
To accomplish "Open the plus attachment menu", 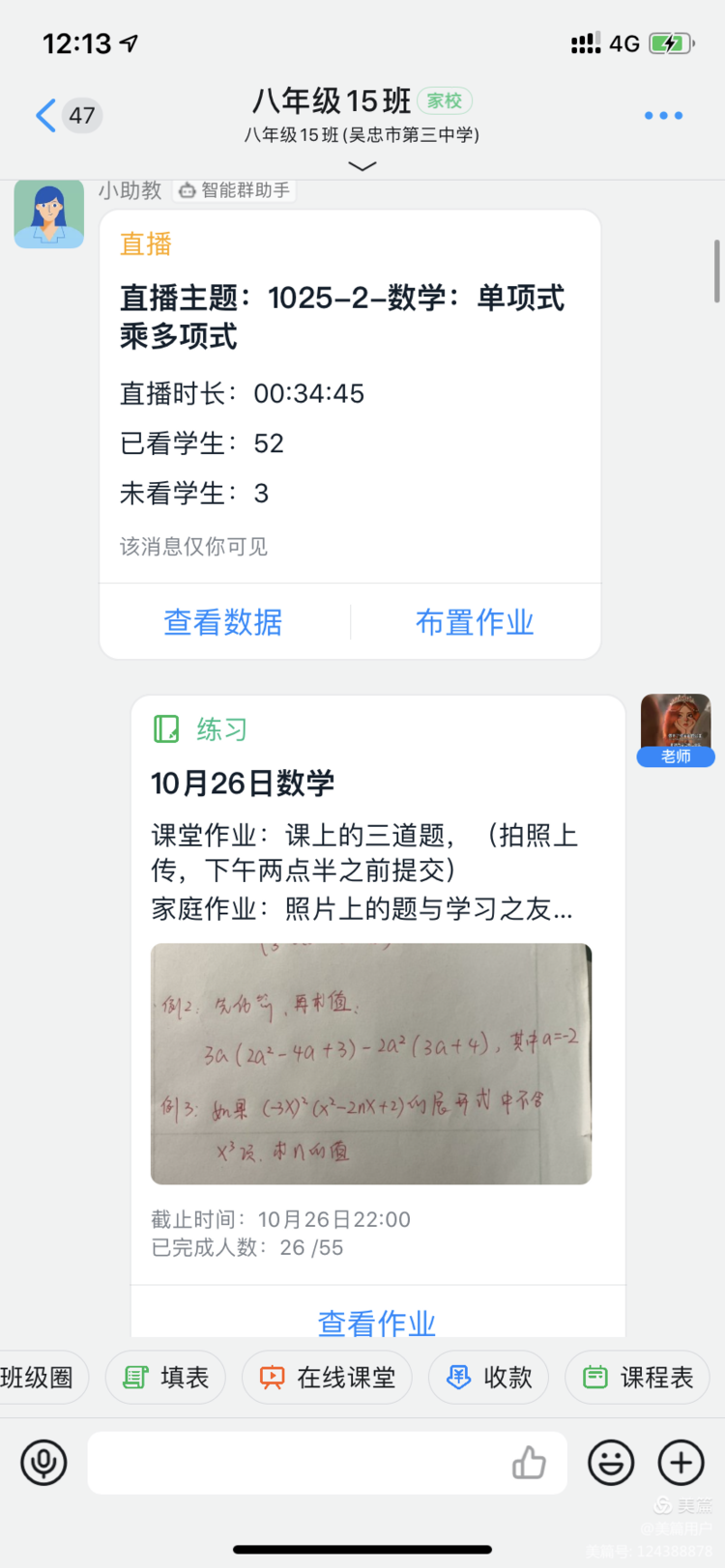I will [x=681, y=1463].
